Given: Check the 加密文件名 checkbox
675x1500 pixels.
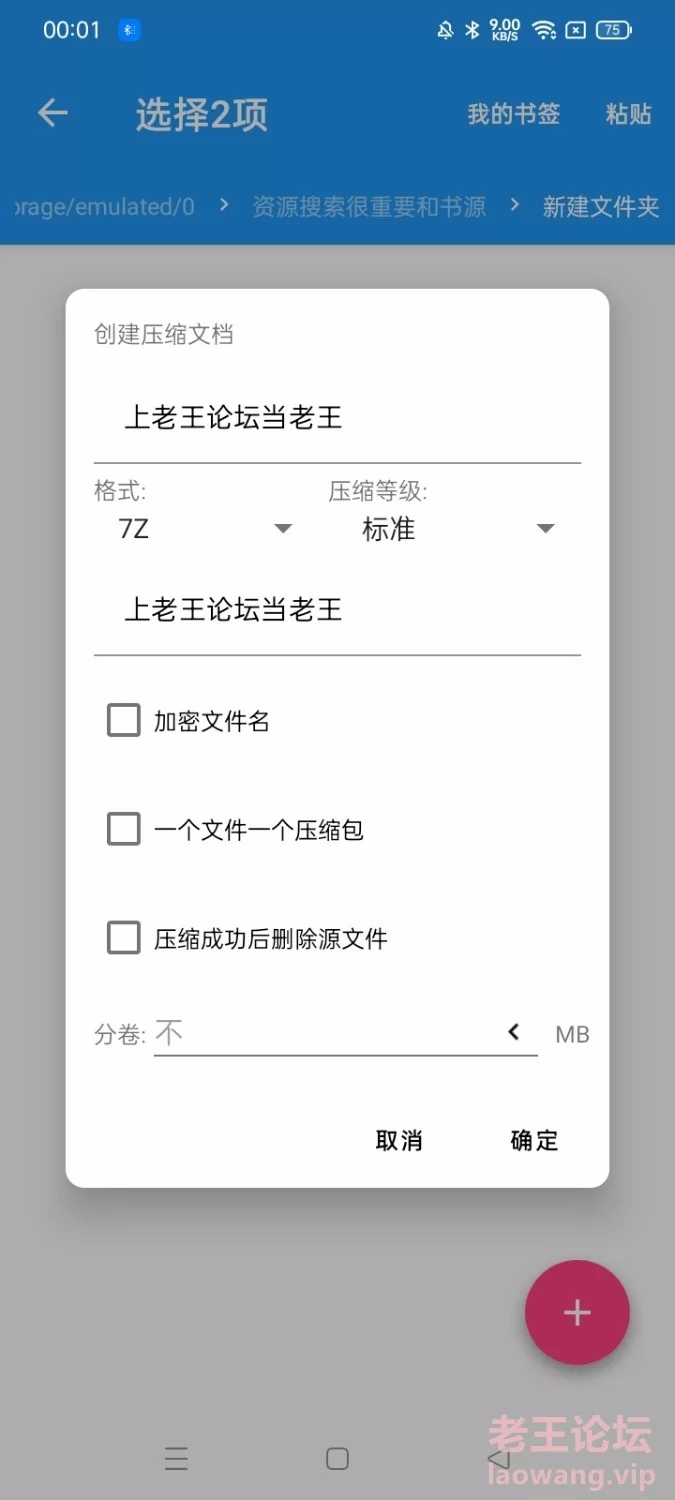Looking at the screenshot, I should coord(124,721).
